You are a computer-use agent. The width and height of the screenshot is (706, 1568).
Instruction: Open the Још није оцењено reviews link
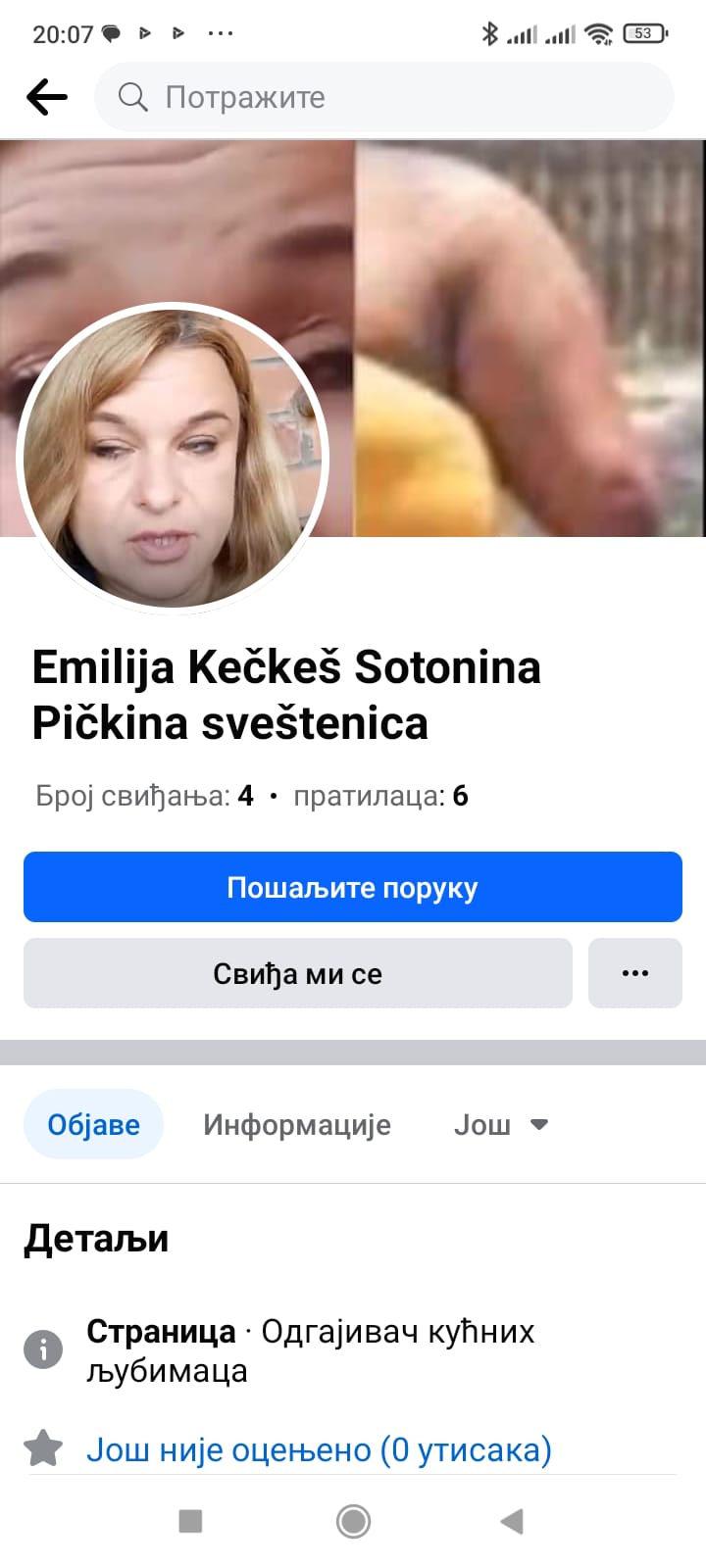319,1449
